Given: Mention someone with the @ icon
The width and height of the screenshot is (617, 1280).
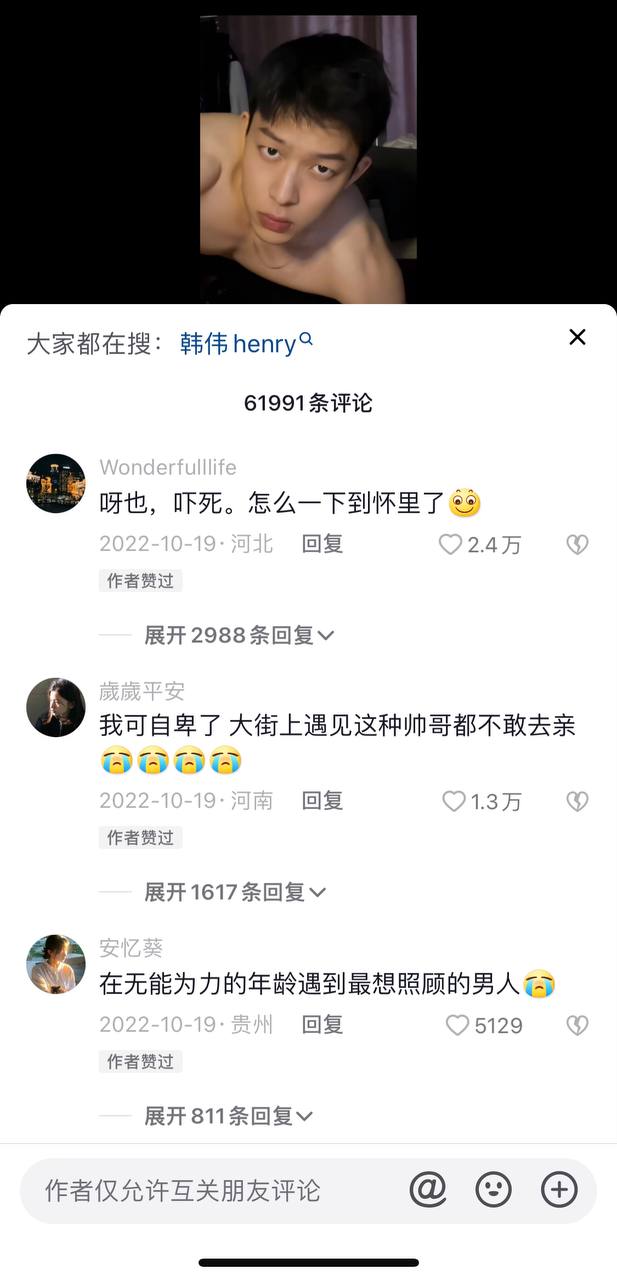Looking at the screenshot, I should [x=427, y=1190].
